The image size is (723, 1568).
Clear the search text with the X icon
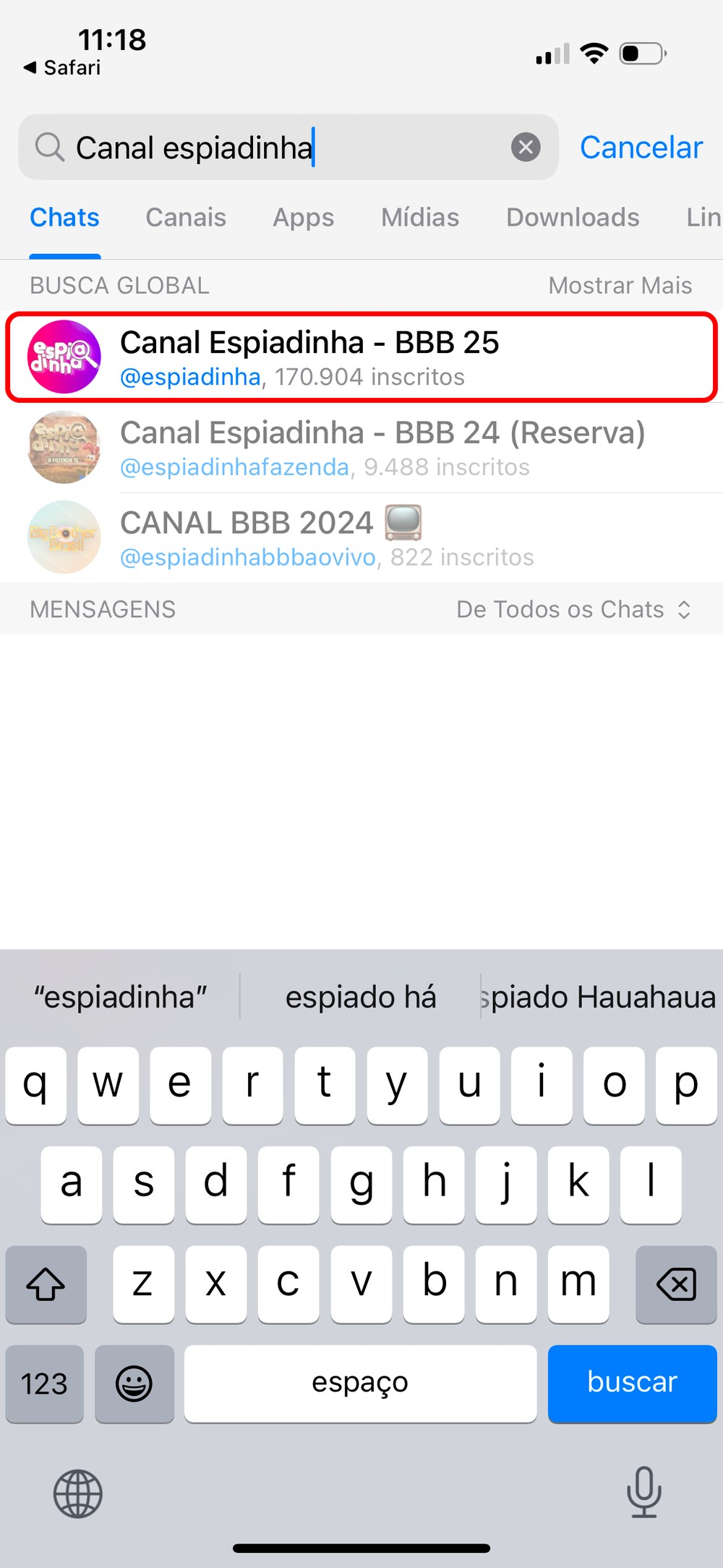point(526,148)
